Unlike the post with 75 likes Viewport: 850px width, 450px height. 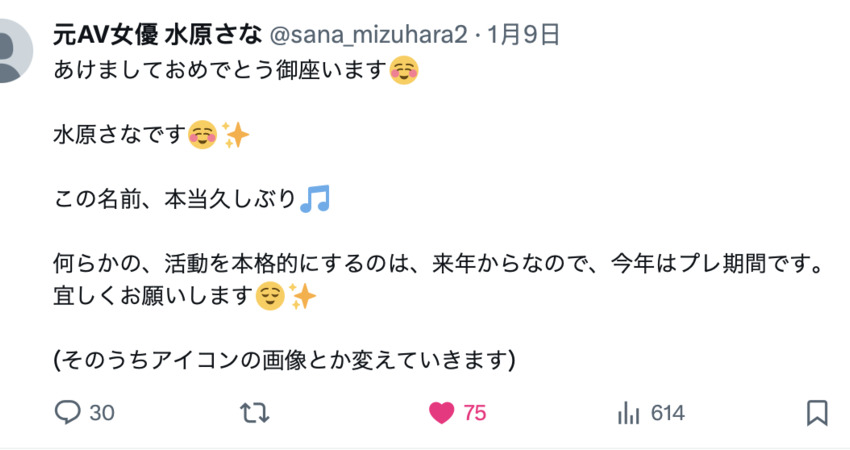(441, 412)
